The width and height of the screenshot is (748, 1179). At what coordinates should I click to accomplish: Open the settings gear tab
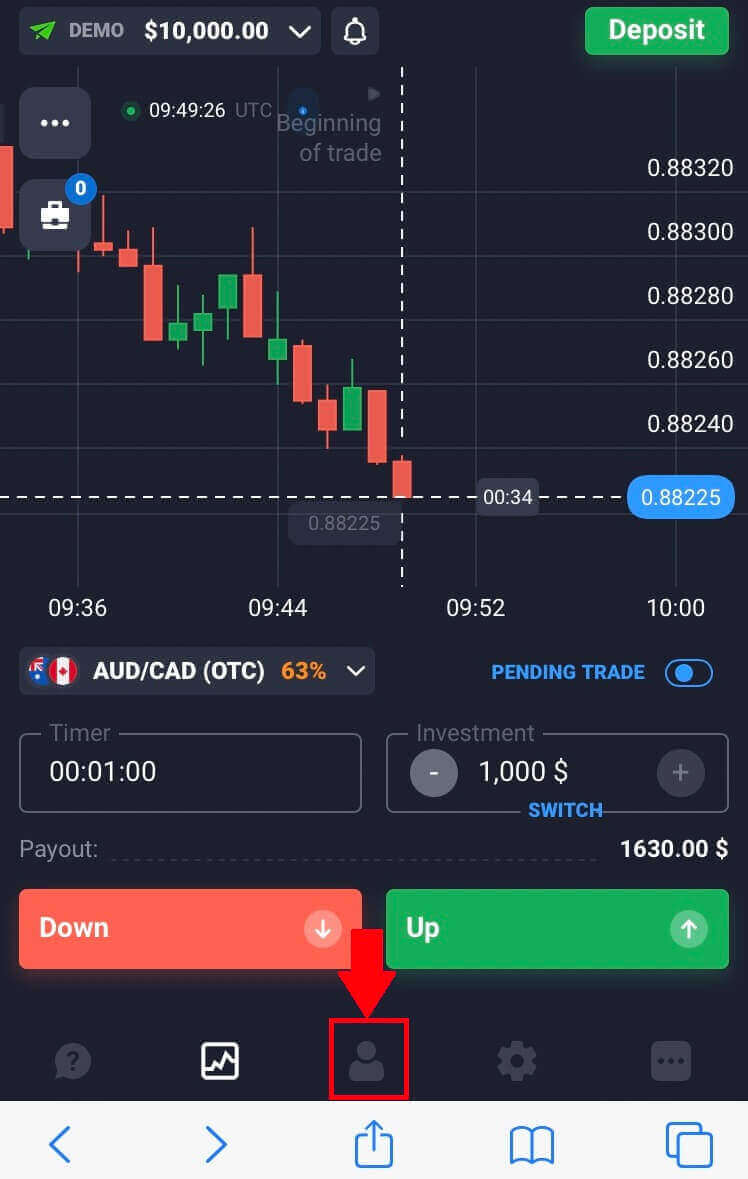[517, 1061]
